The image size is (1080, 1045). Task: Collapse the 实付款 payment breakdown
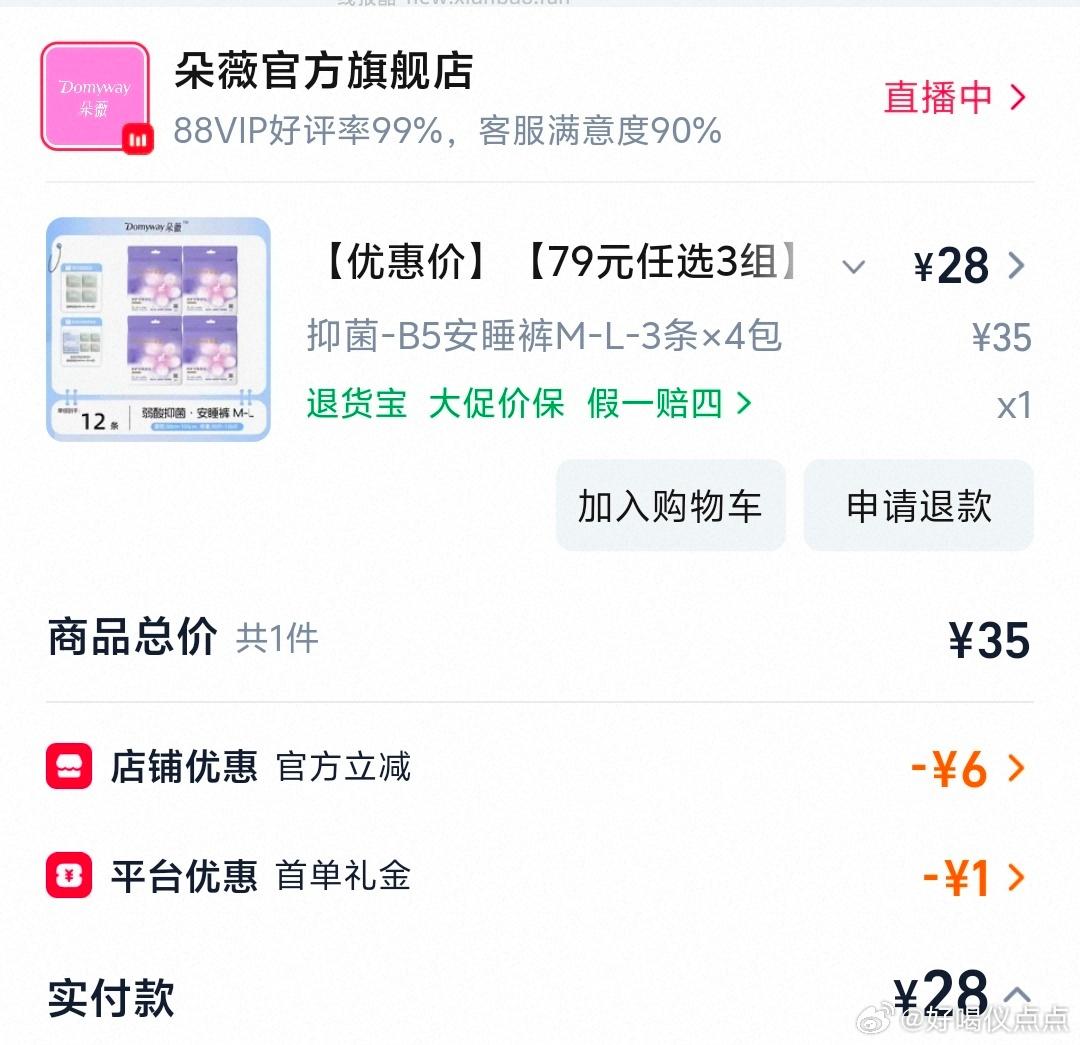click(1017, 995)
